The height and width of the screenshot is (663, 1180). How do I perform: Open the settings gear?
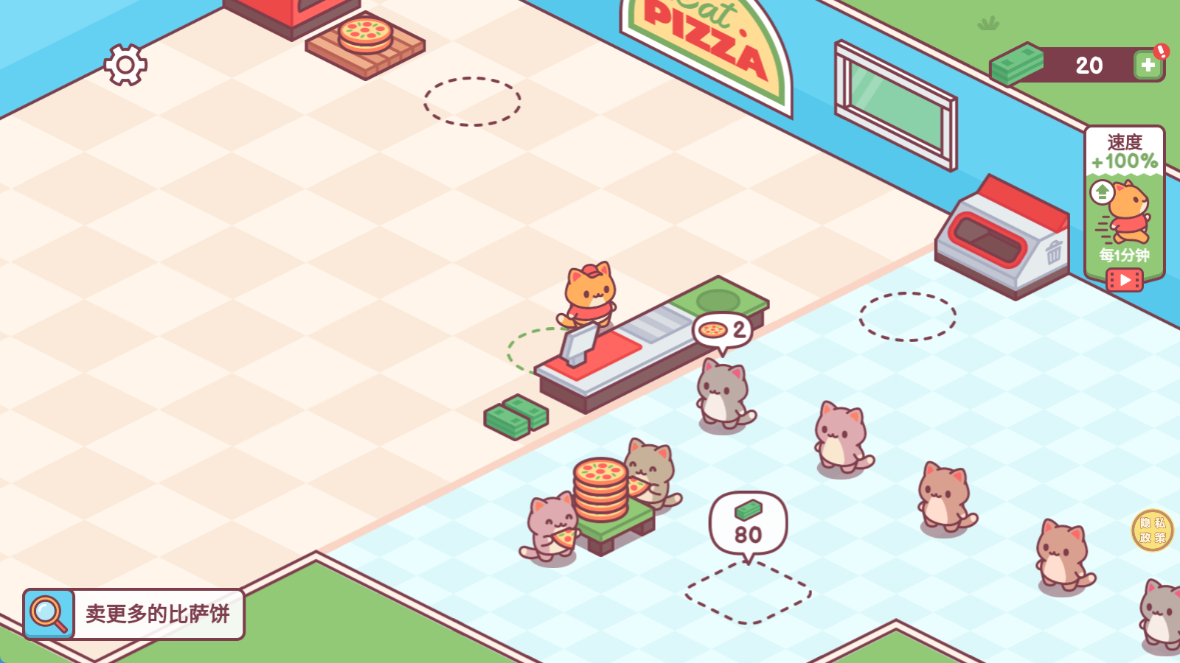coord(125,65)
